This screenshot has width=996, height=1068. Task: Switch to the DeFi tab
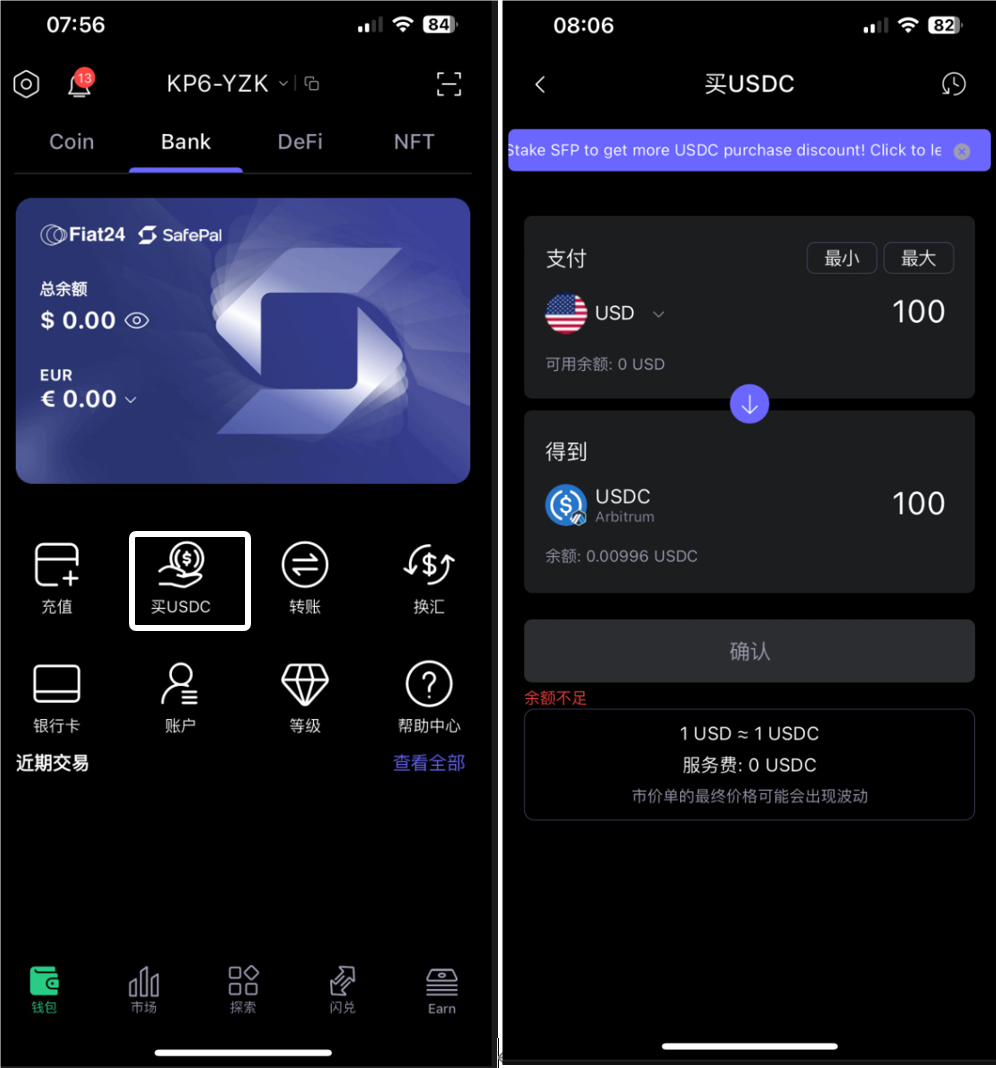(300, 142)
